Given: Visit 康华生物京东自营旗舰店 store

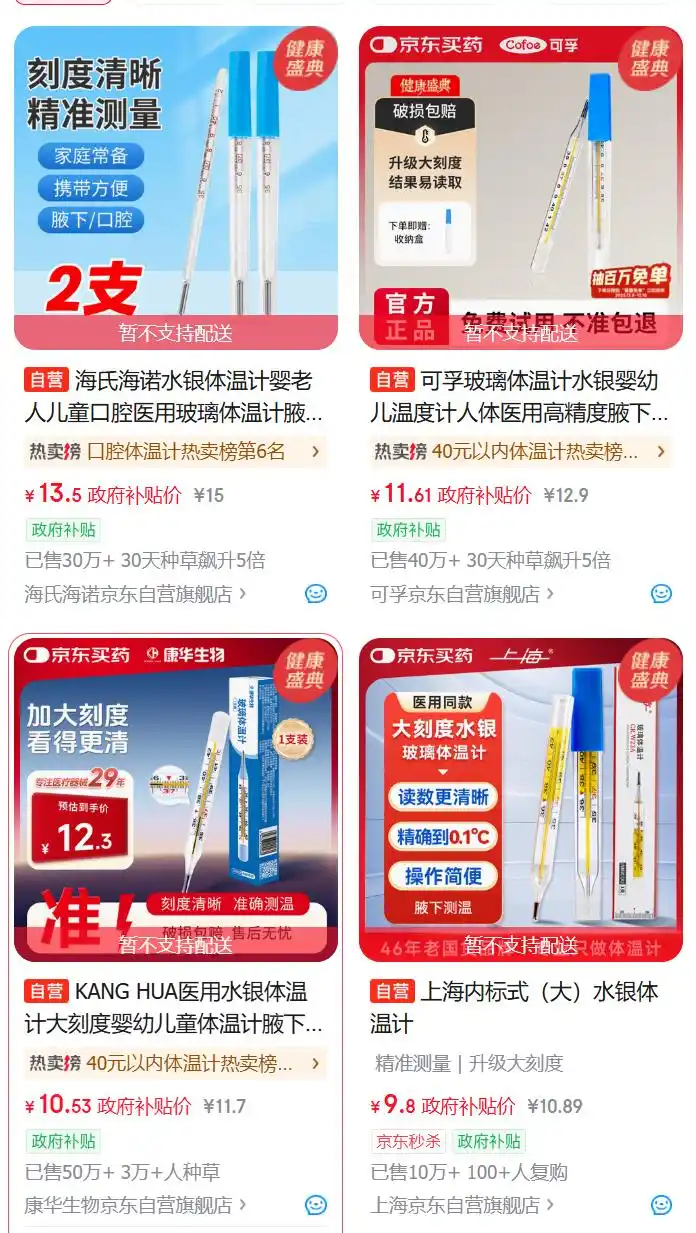Looking at the screenshot, I should (135, 1205).
